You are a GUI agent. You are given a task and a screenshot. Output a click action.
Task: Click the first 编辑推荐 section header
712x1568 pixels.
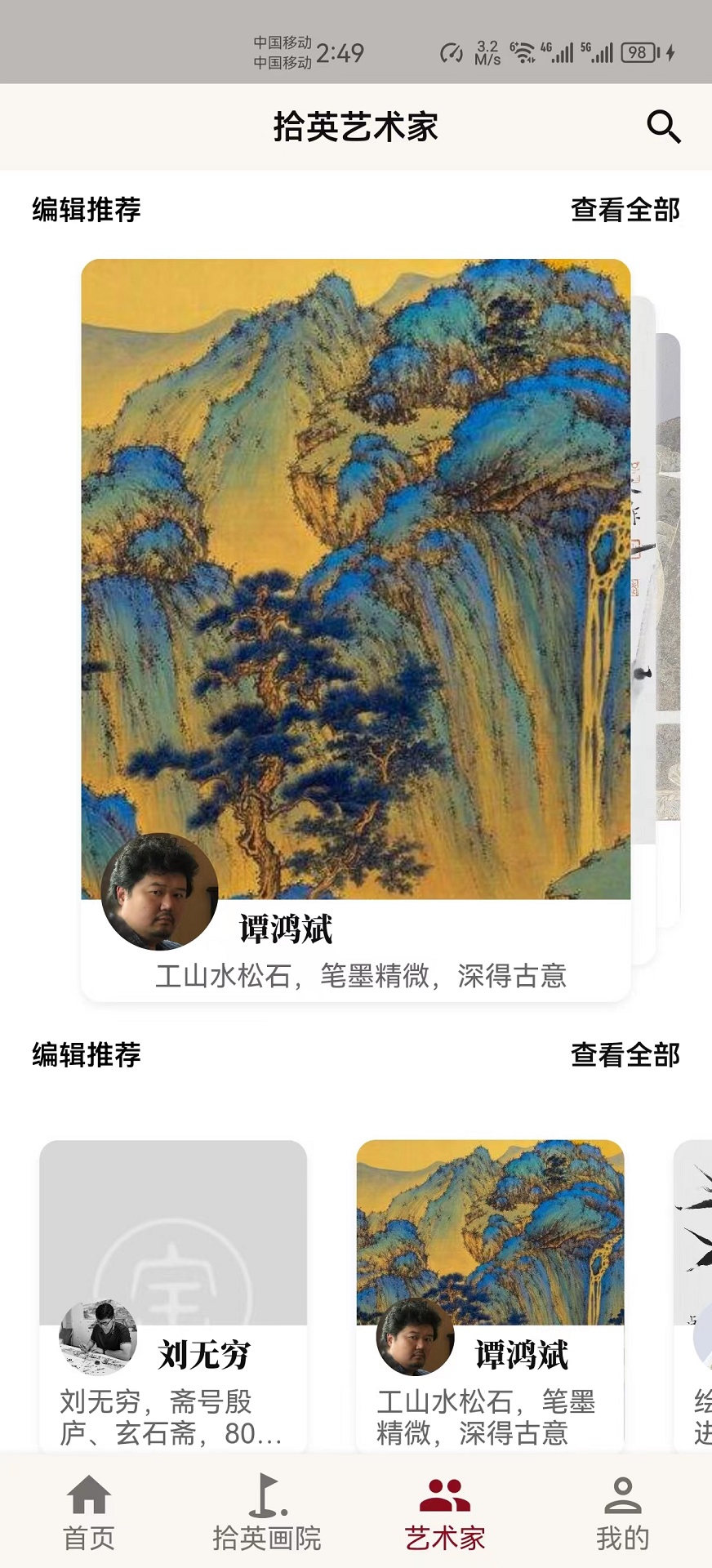[85, 211]
